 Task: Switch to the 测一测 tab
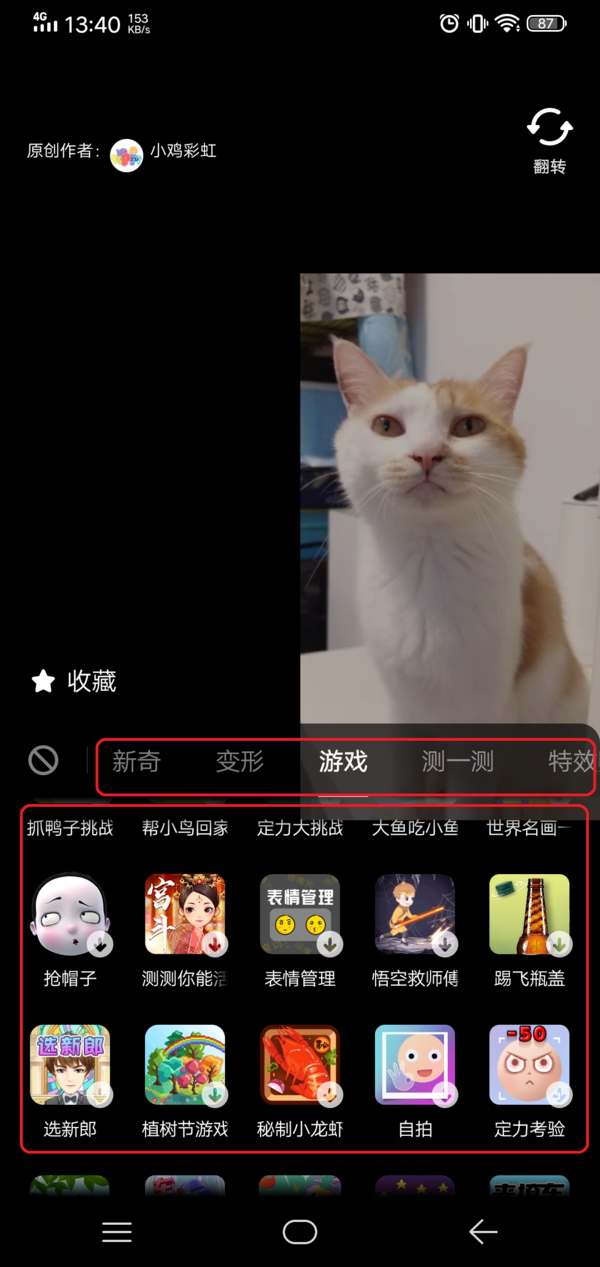click(x=457, y=762)
